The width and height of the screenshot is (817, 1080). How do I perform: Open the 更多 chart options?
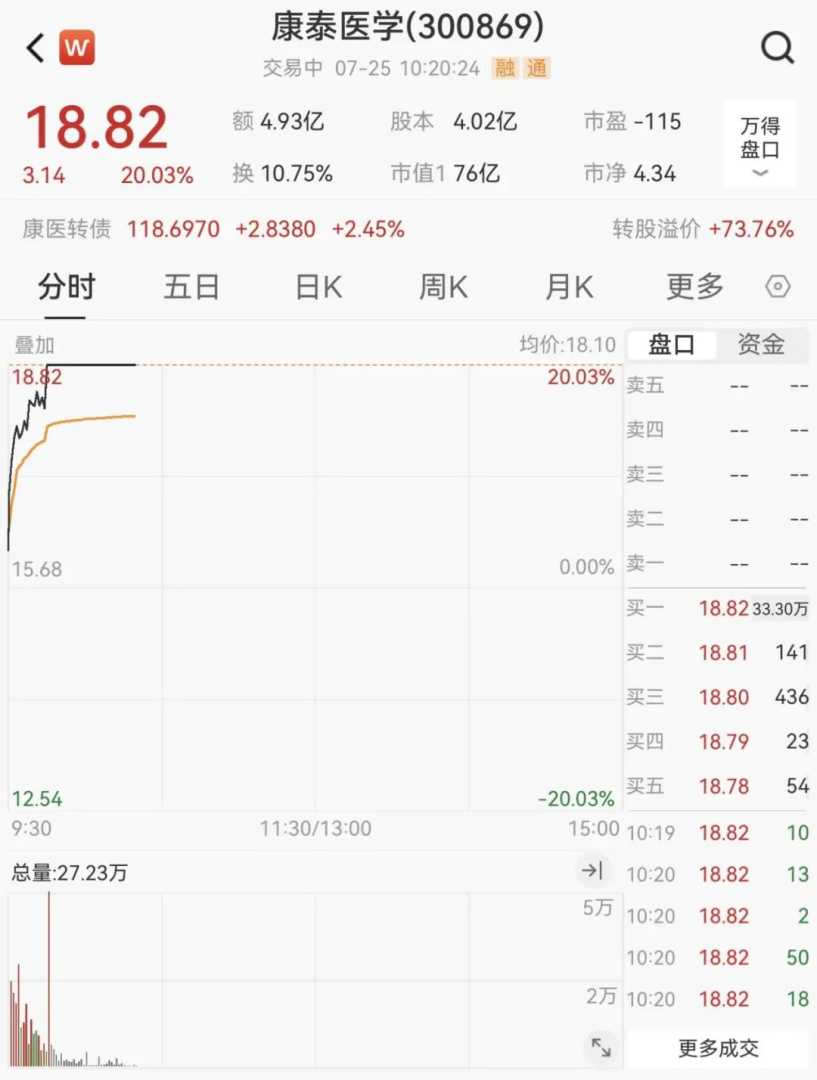[x=695, y=288]
